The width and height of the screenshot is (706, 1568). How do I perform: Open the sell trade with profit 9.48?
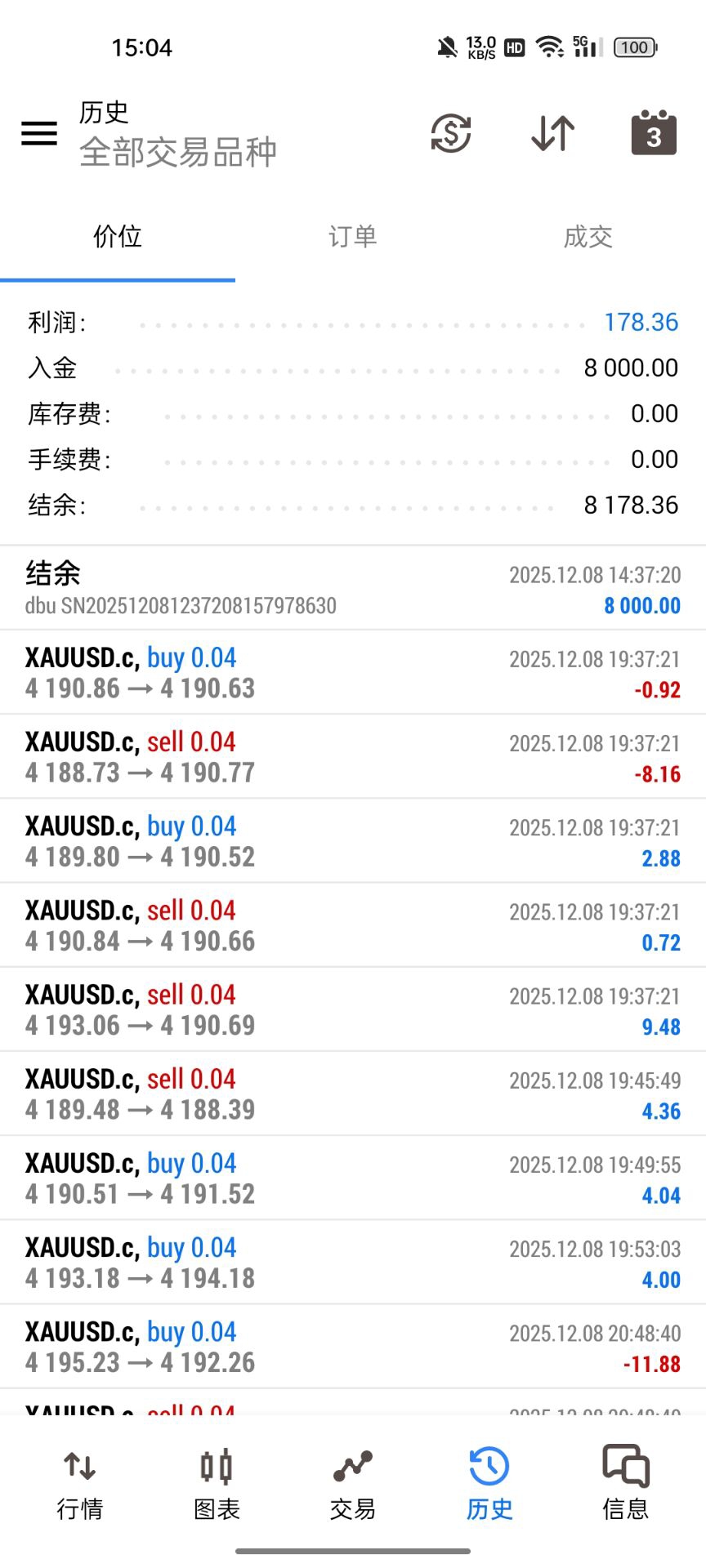tap(353, 1009)
